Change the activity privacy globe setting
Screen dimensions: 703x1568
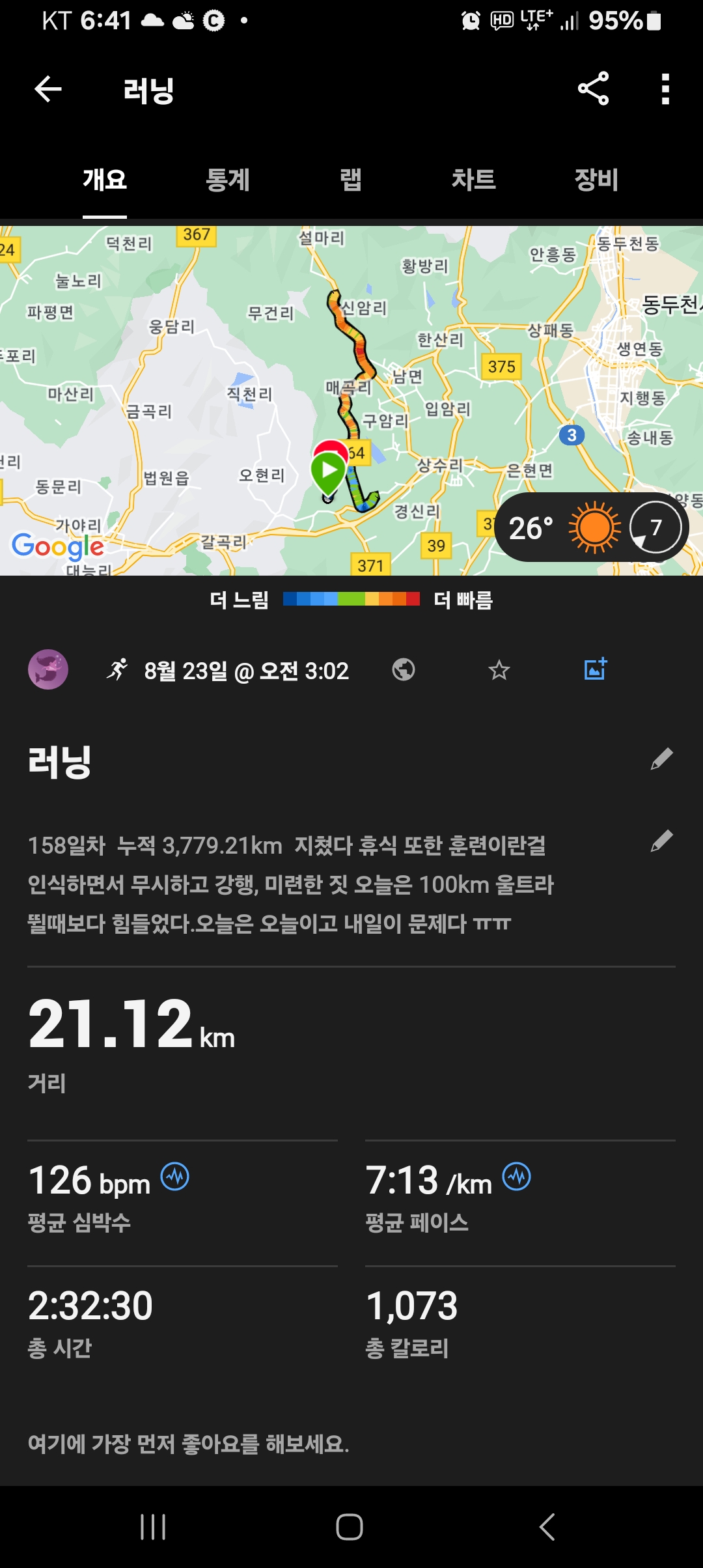coord(404,669)
